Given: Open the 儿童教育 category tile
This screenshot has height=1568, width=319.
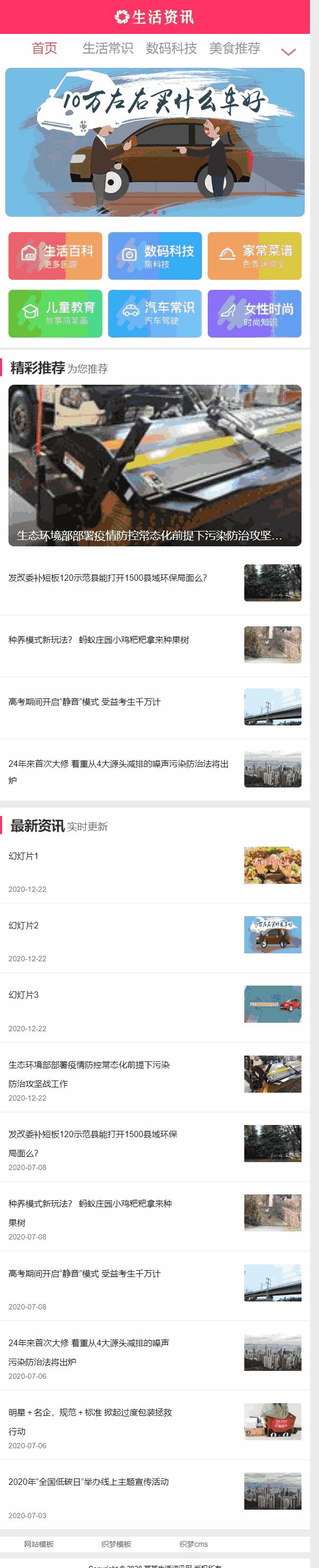Looking at the screenshot, I should (56, 313).
